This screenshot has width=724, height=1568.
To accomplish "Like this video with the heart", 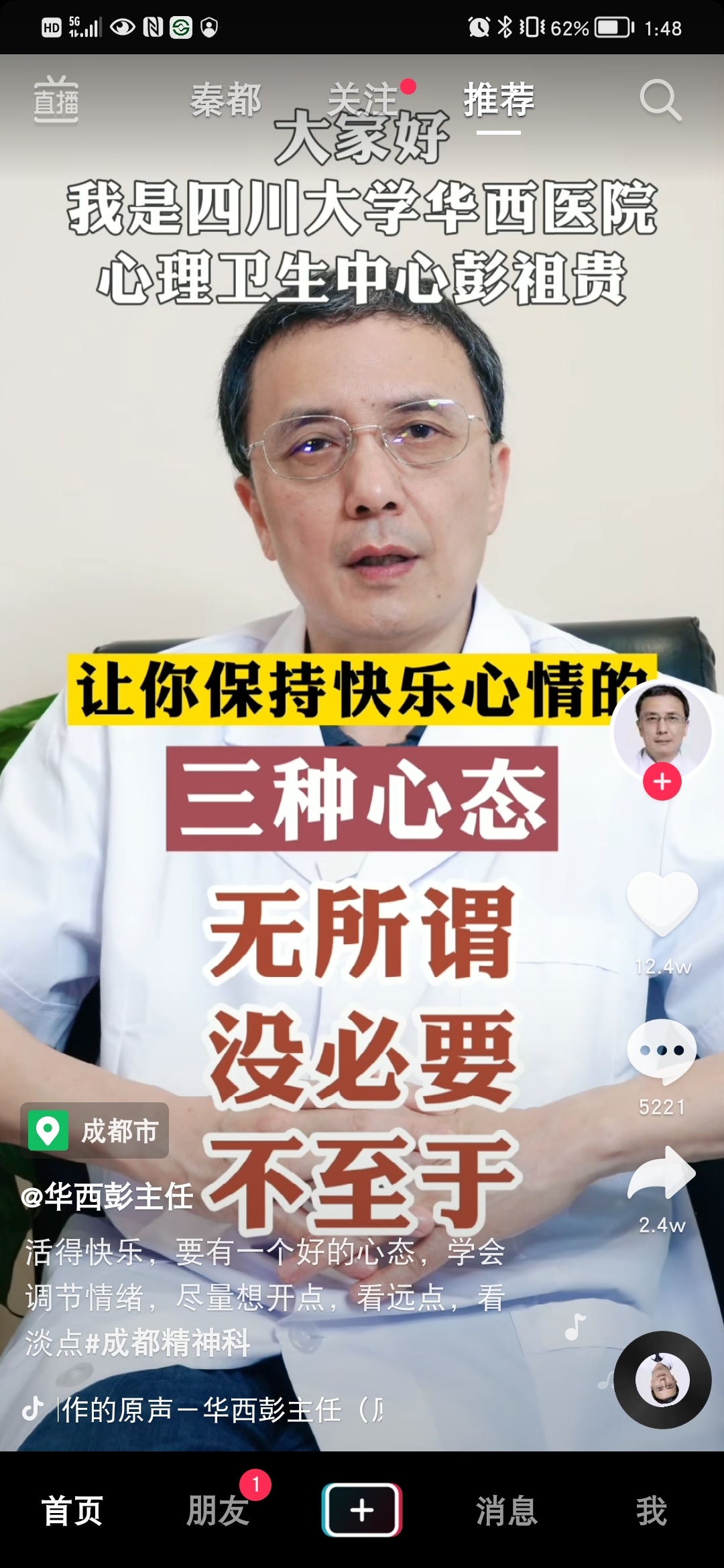I will pos(662,905).
